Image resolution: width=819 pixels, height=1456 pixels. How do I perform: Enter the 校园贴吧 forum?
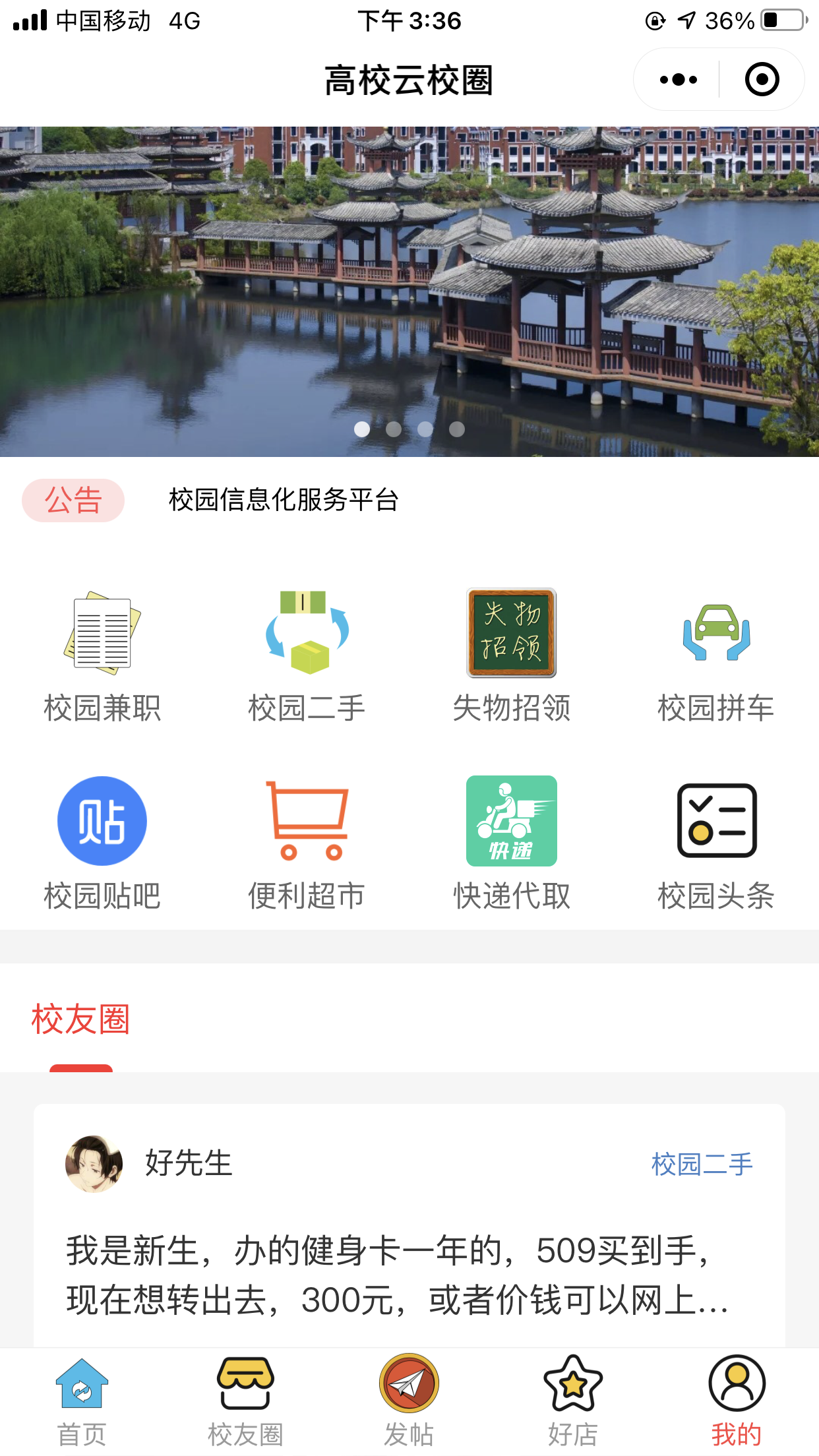pyautogui.click(x=102, y=843)
